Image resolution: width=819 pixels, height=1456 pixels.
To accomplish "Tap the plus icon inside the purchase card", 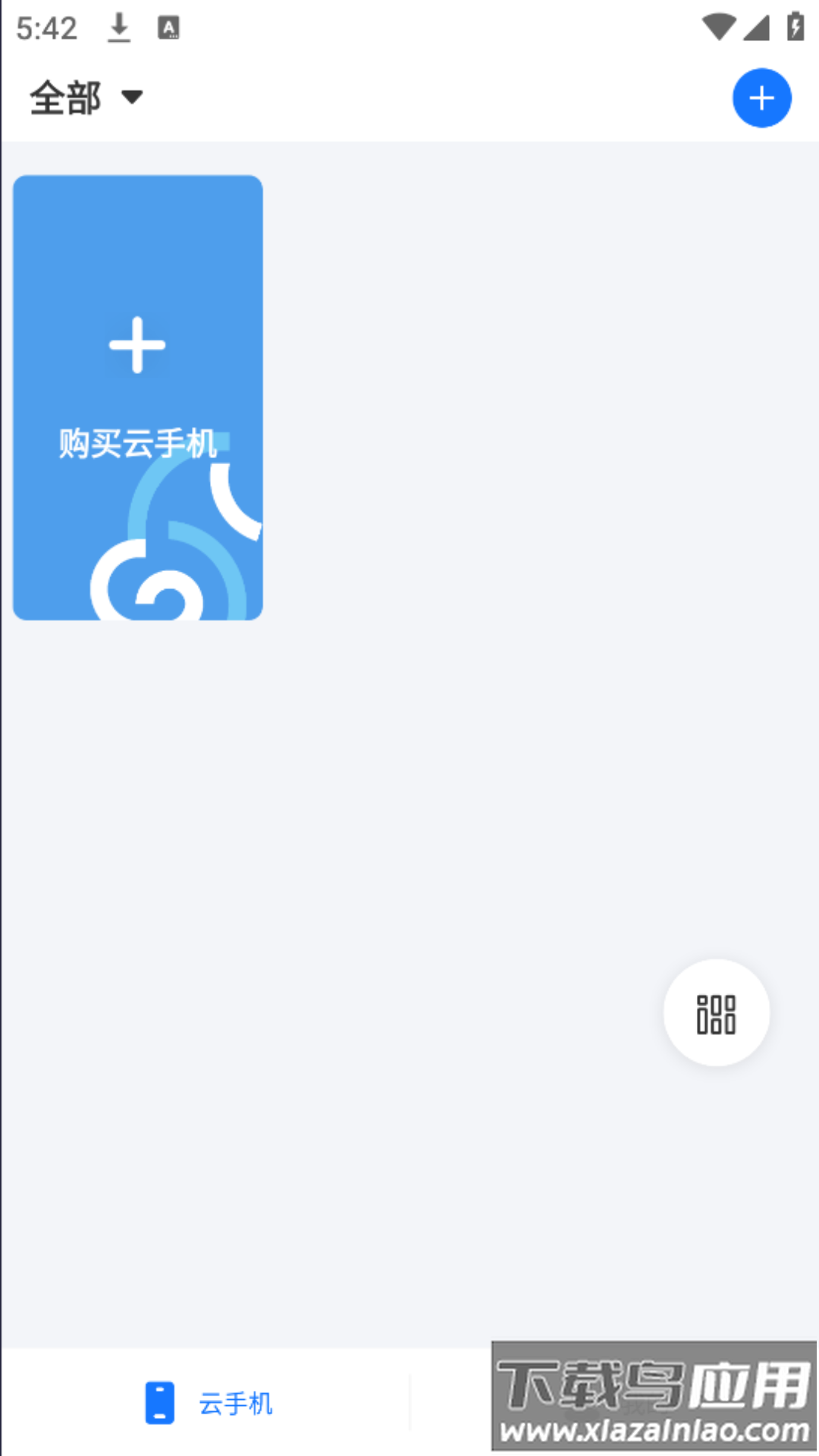I will (137, 346).
